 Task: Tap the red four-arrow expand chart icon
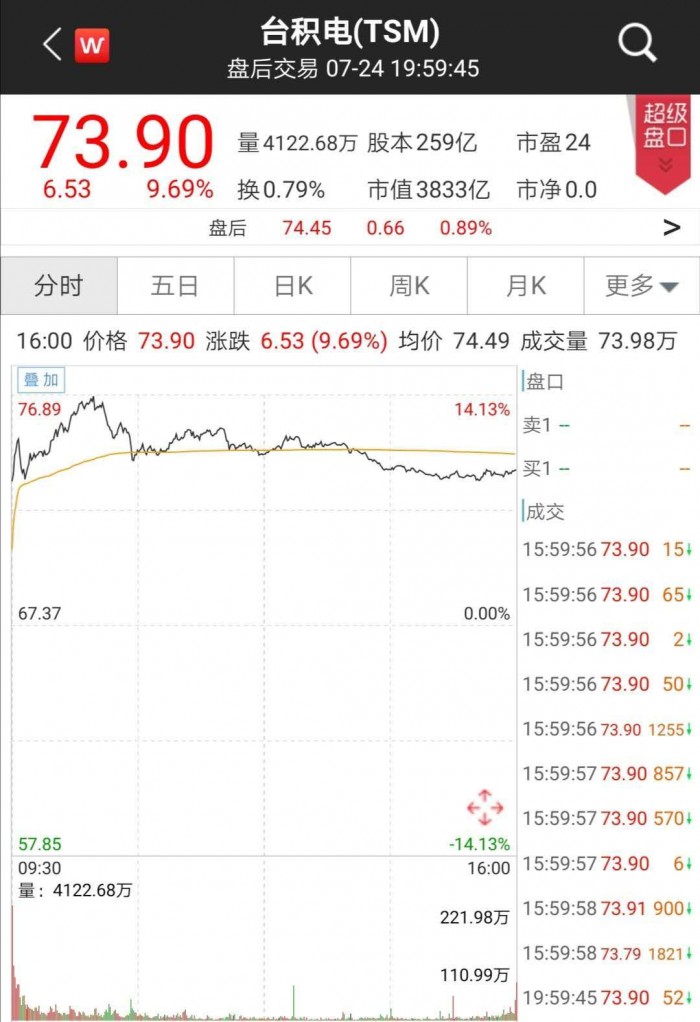(485, 807)
